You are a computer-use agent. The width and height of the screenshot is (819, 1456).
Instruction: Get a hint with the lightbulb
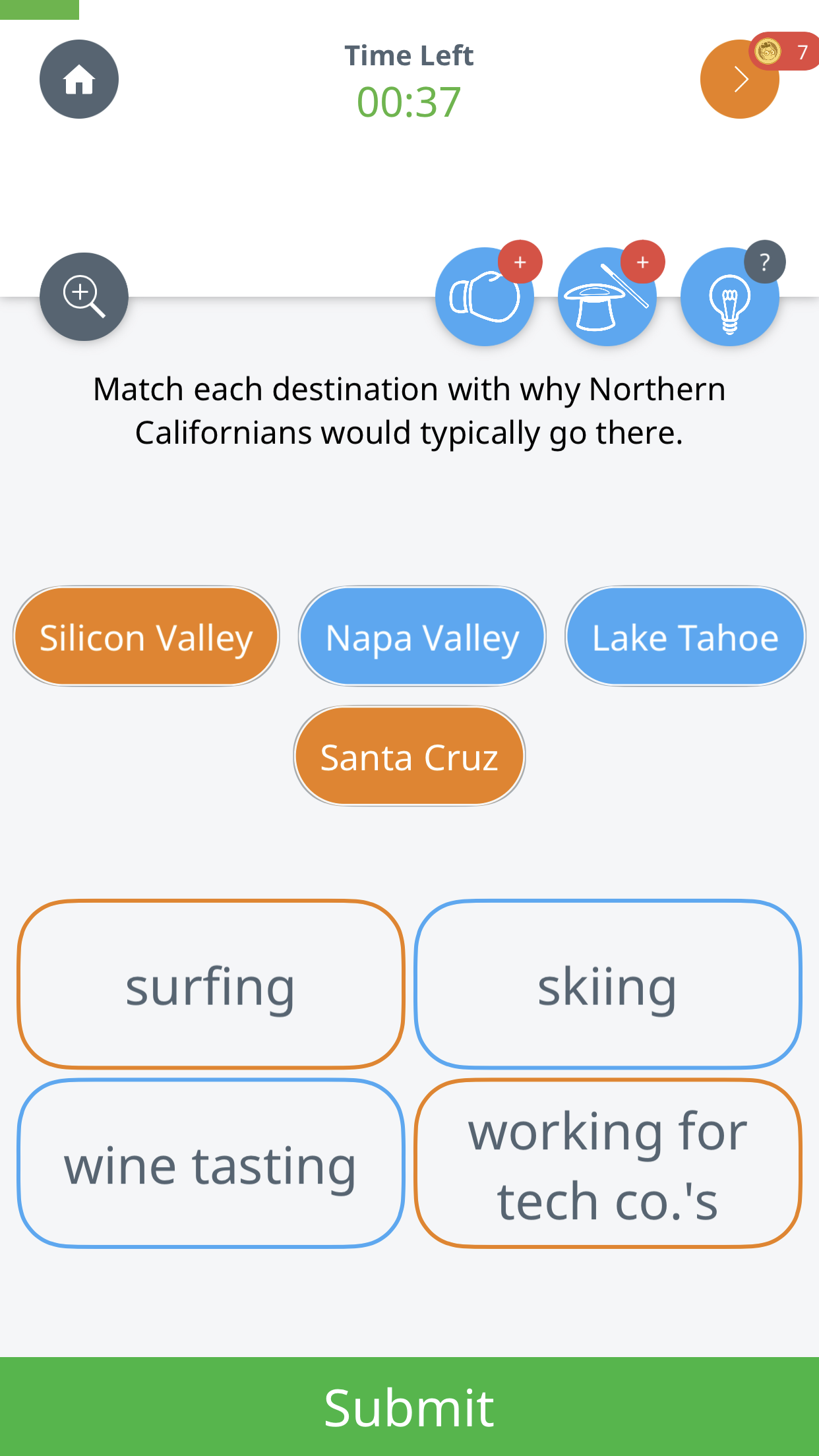click(x=729, y=297)
